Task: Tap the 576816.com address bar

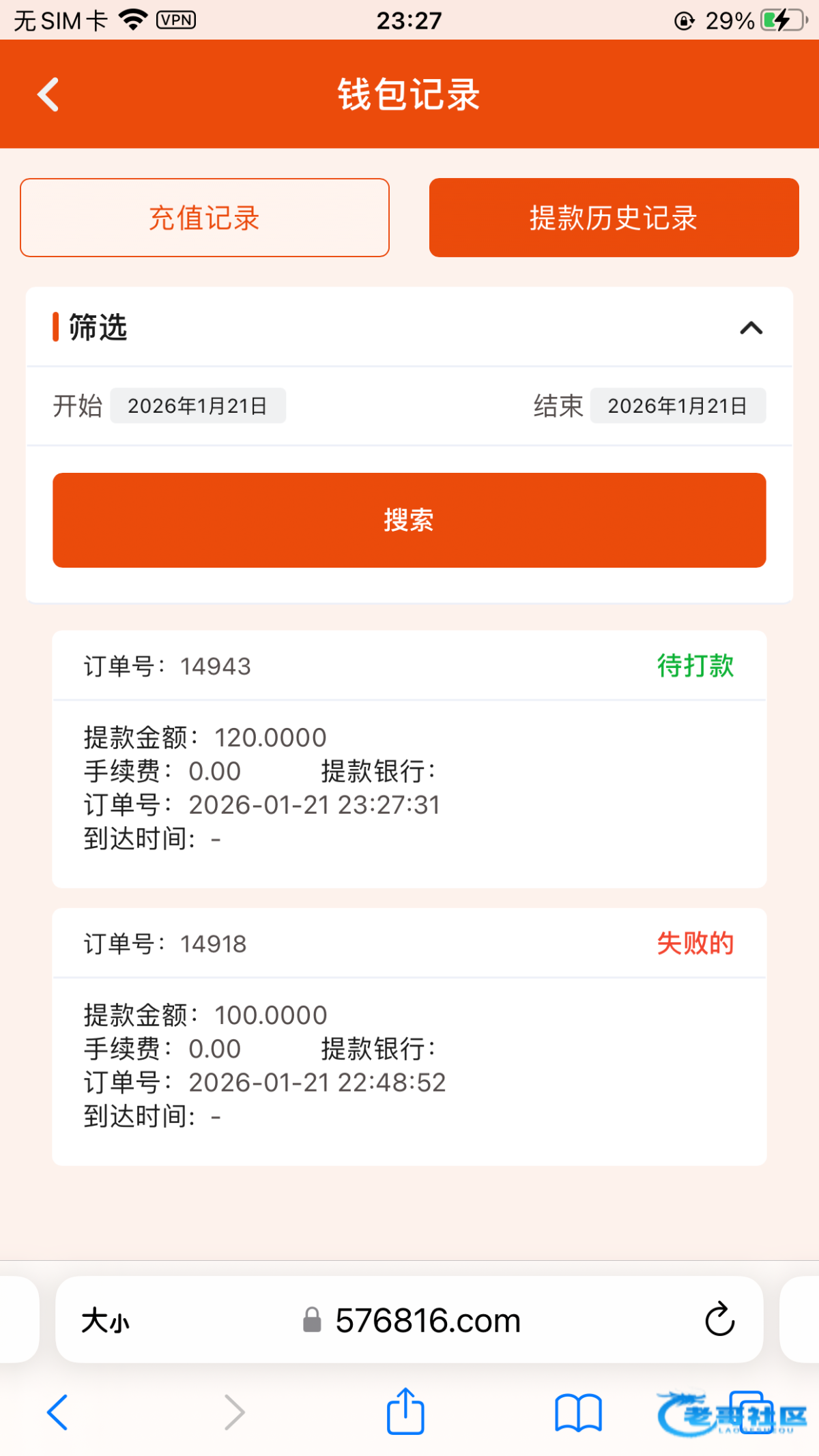Action: click(x=427, y=1321)
